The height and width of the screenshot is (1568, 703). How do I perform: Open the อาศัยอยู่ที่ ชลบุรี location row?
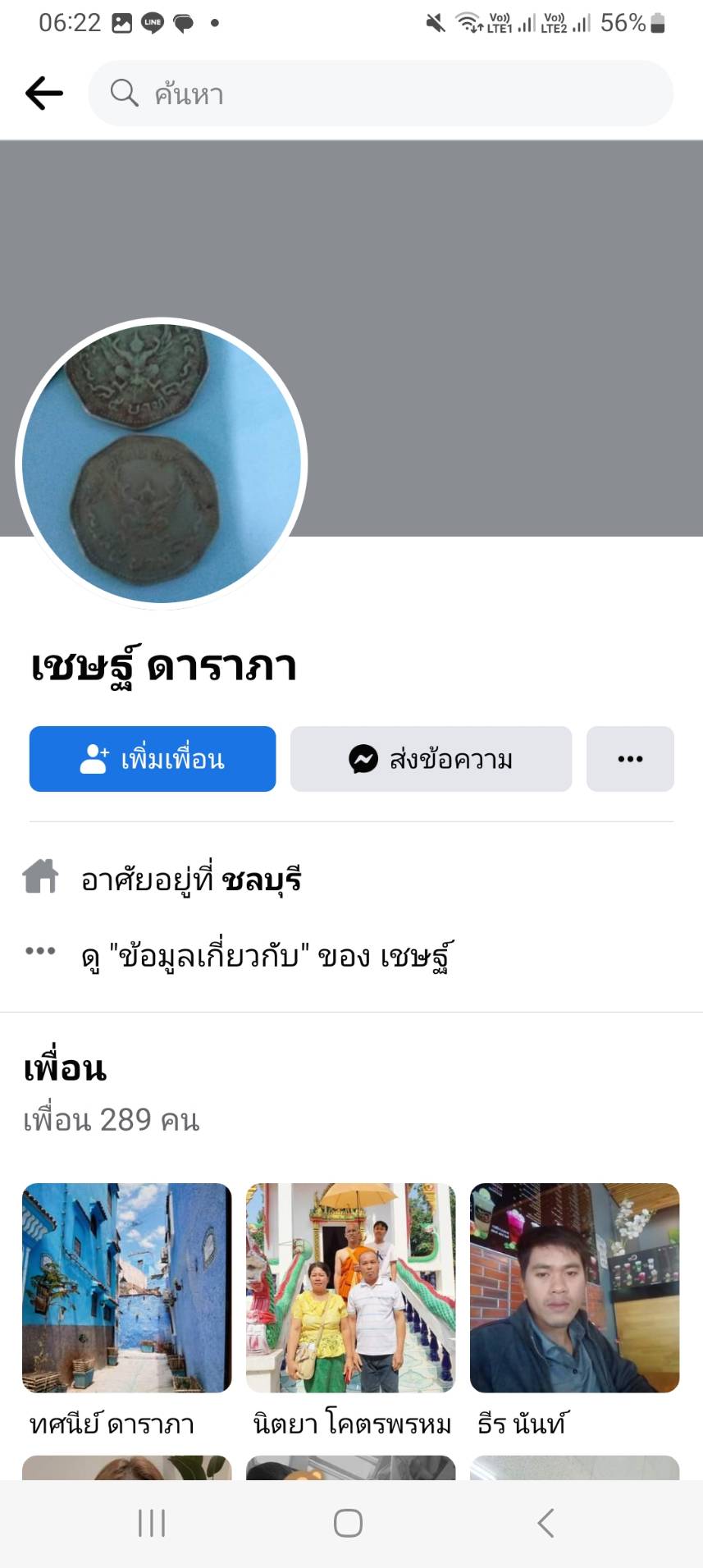pyautogui.click(x=192, y=880)
